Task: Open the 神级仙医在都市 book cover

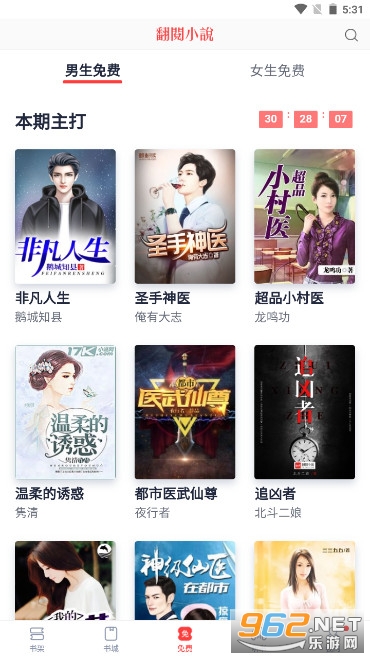Action: coord(185,580)
